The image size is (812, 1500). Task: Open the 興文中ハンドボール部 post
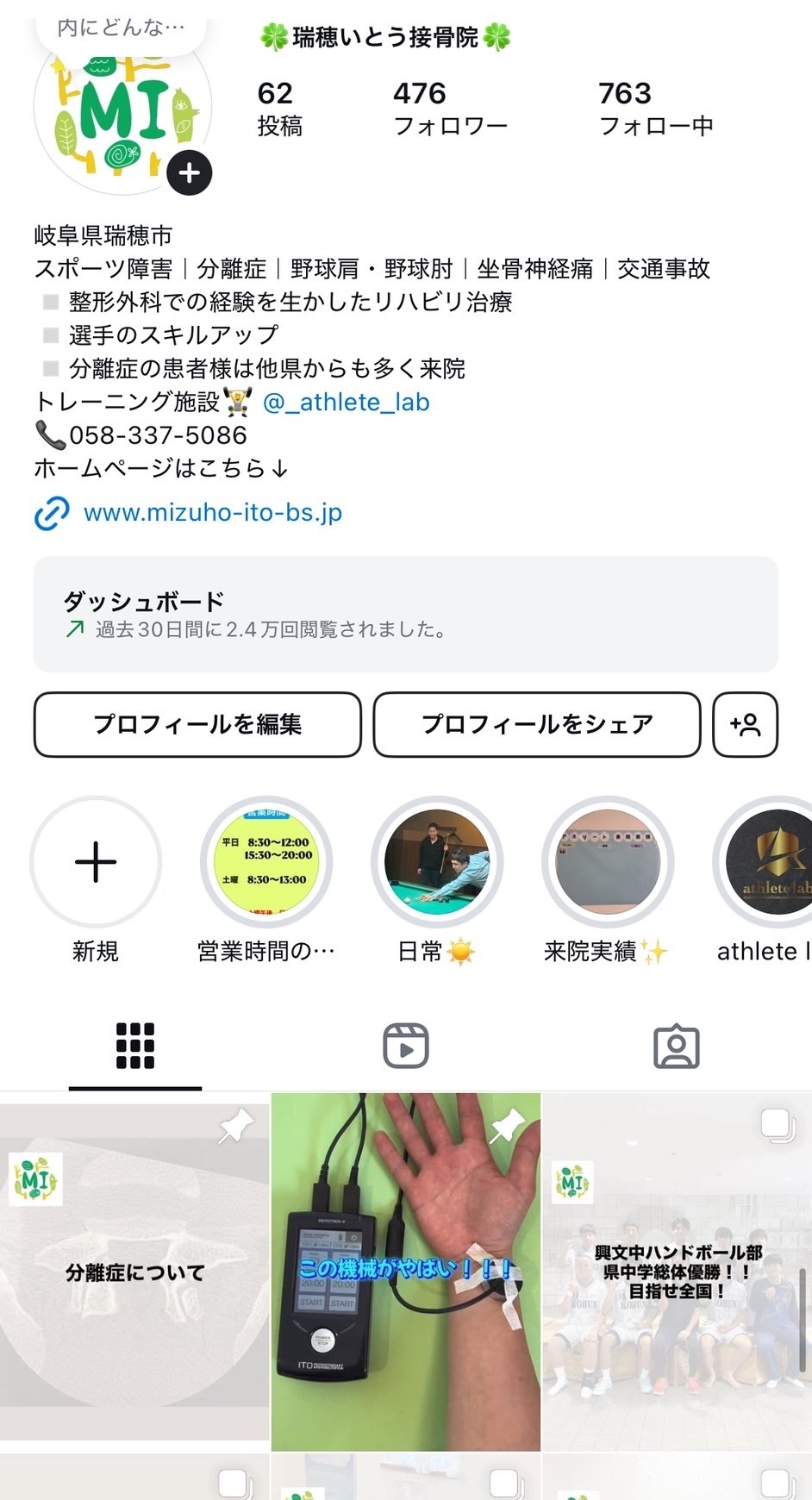677,1272
